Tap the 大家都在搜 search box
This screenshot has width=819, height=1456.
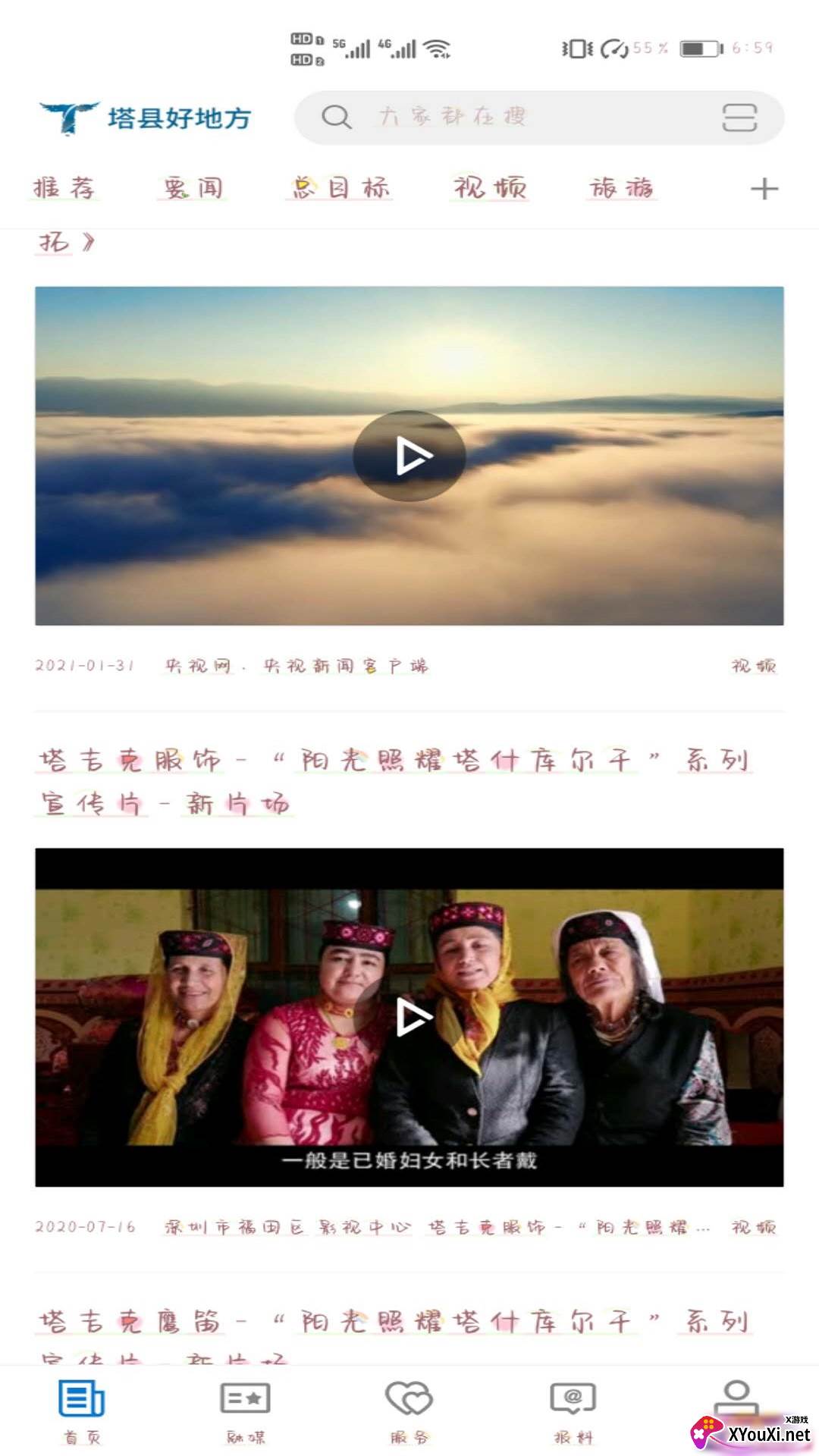[500, 117]
